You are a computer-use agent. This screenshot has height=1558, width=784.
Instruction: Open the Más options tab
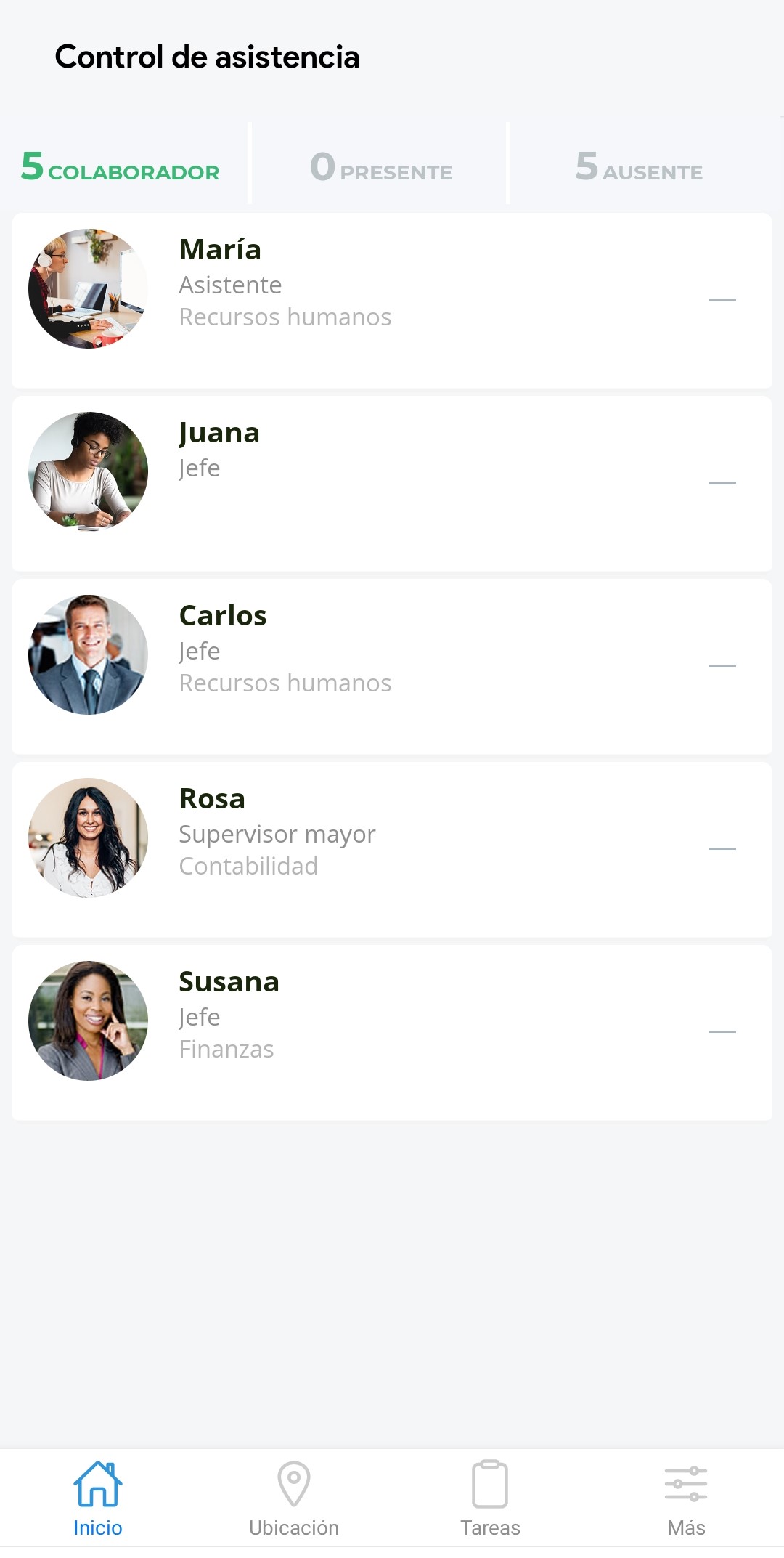click(686, 1499)
